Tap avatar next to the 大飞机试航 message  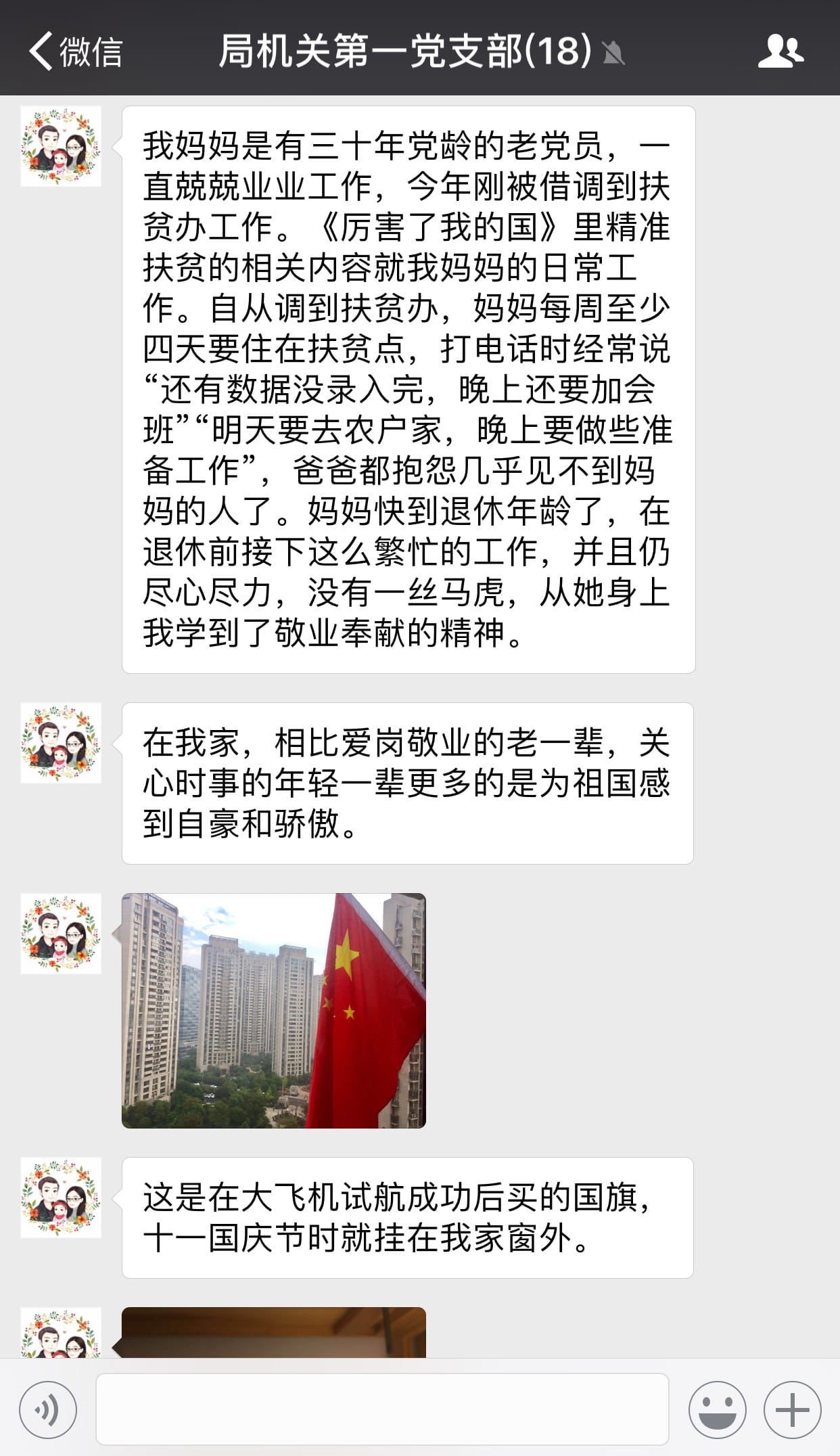point(61,1198)
